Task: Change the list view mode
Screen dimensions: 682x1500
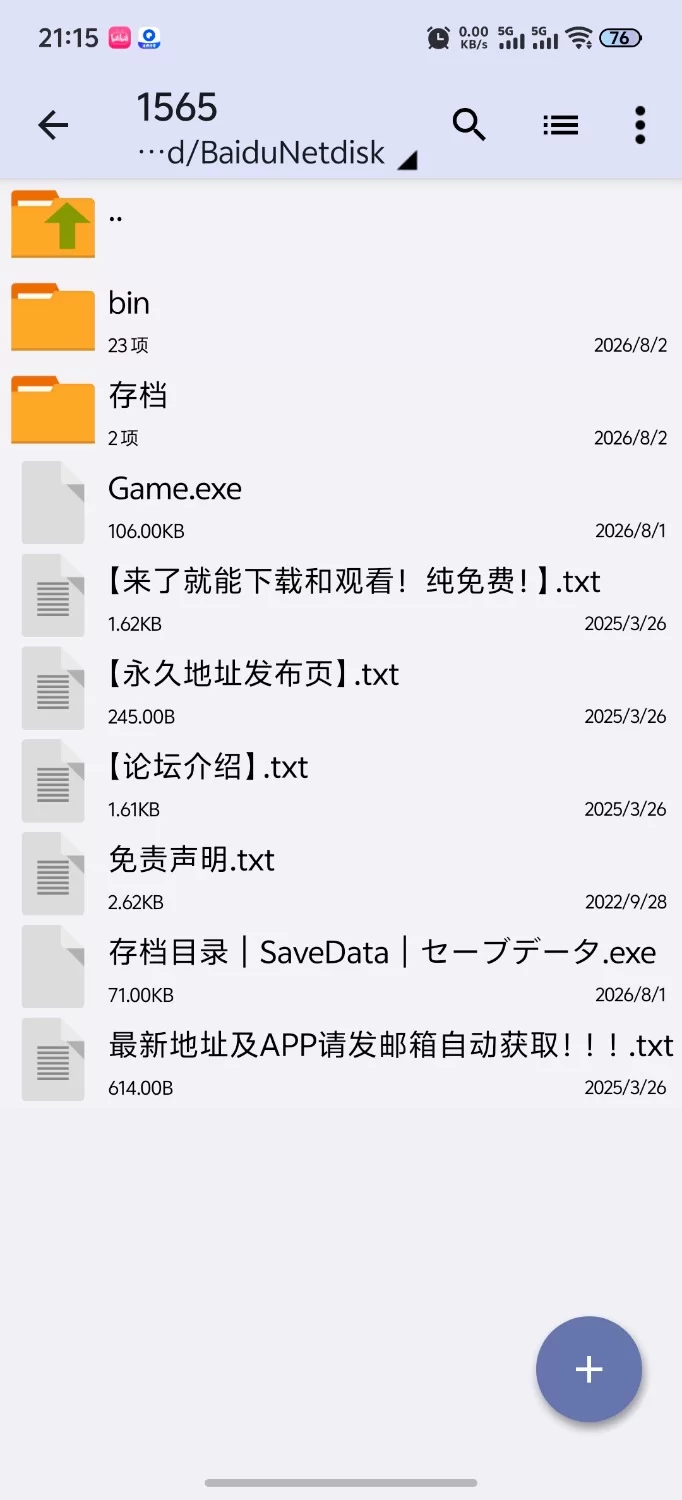Action: click(x=560, y=125)
